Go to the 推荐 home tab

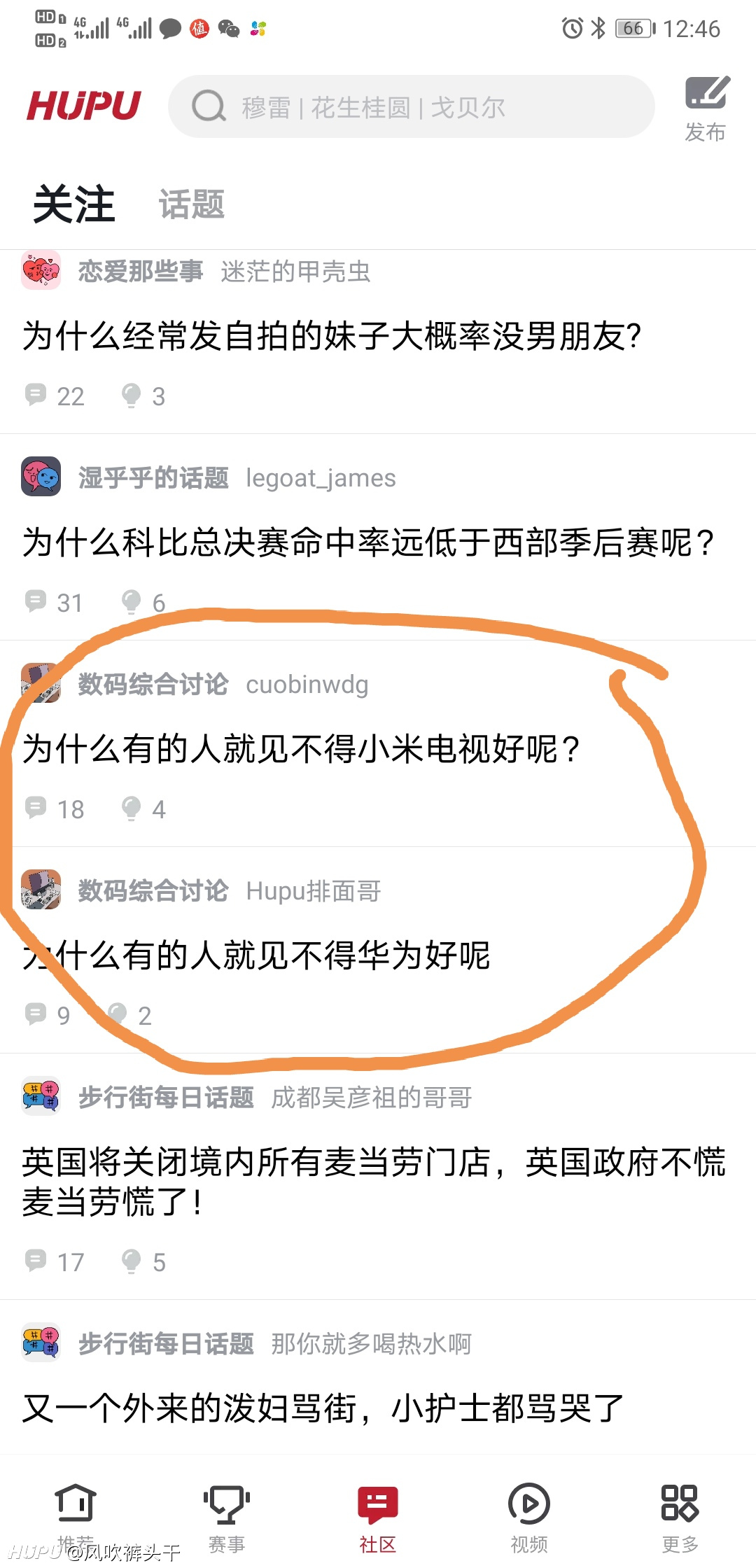pyautogui.click(x=76, y=1515)
